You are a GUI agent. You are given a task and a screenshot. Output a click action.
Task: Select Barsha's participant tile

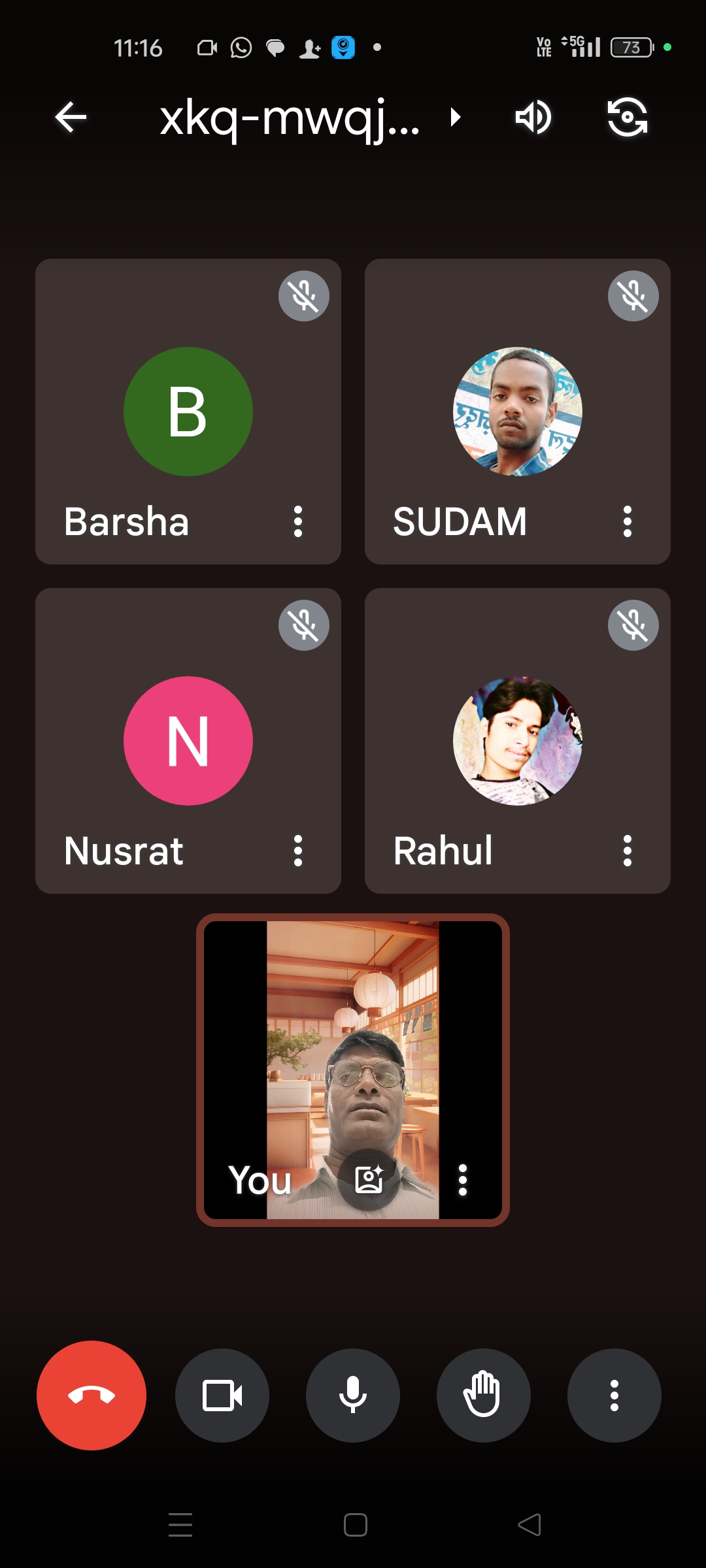[188, 412]
